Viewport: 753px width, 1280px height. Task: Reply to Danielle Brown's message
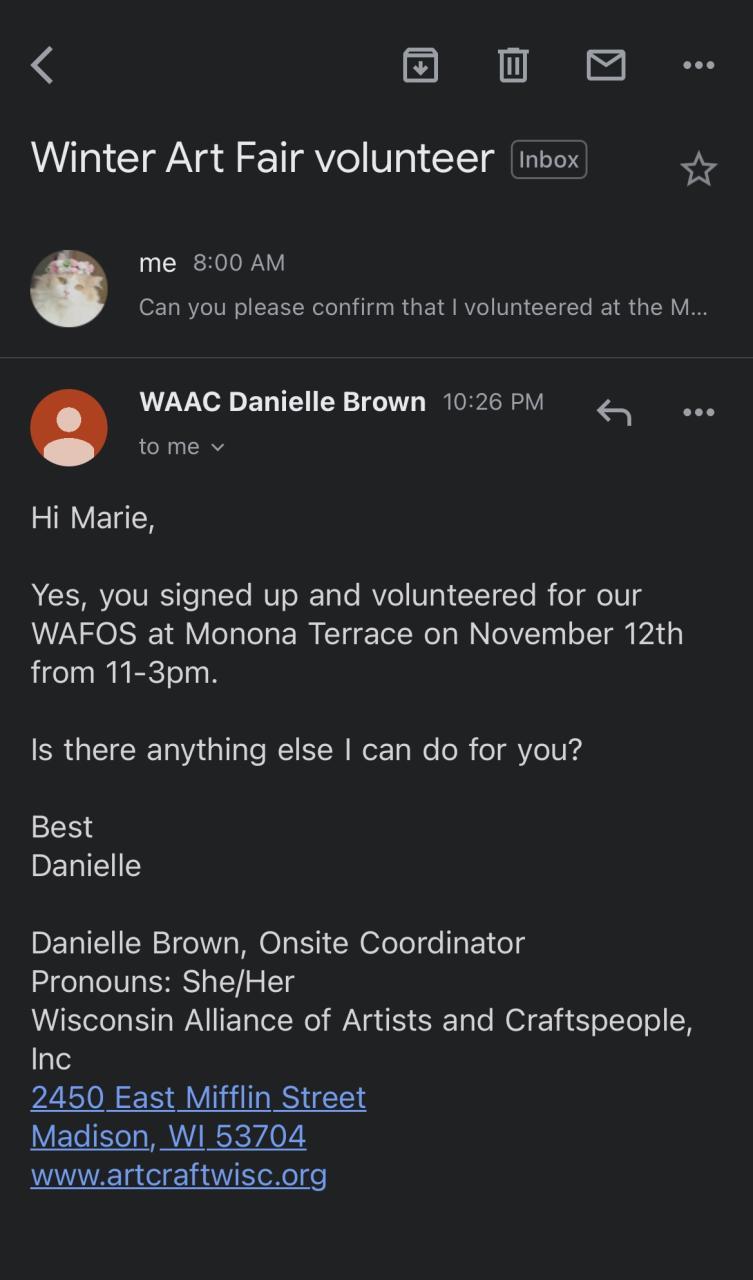pyautogui.click(x=613, y=411)
